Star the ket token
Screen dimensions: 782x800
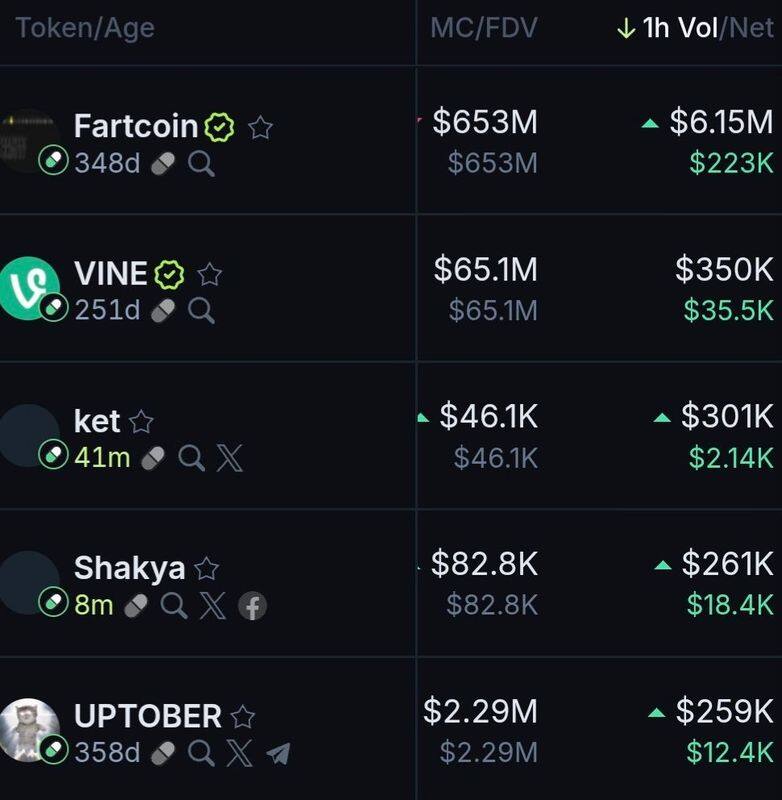[141, 422]
